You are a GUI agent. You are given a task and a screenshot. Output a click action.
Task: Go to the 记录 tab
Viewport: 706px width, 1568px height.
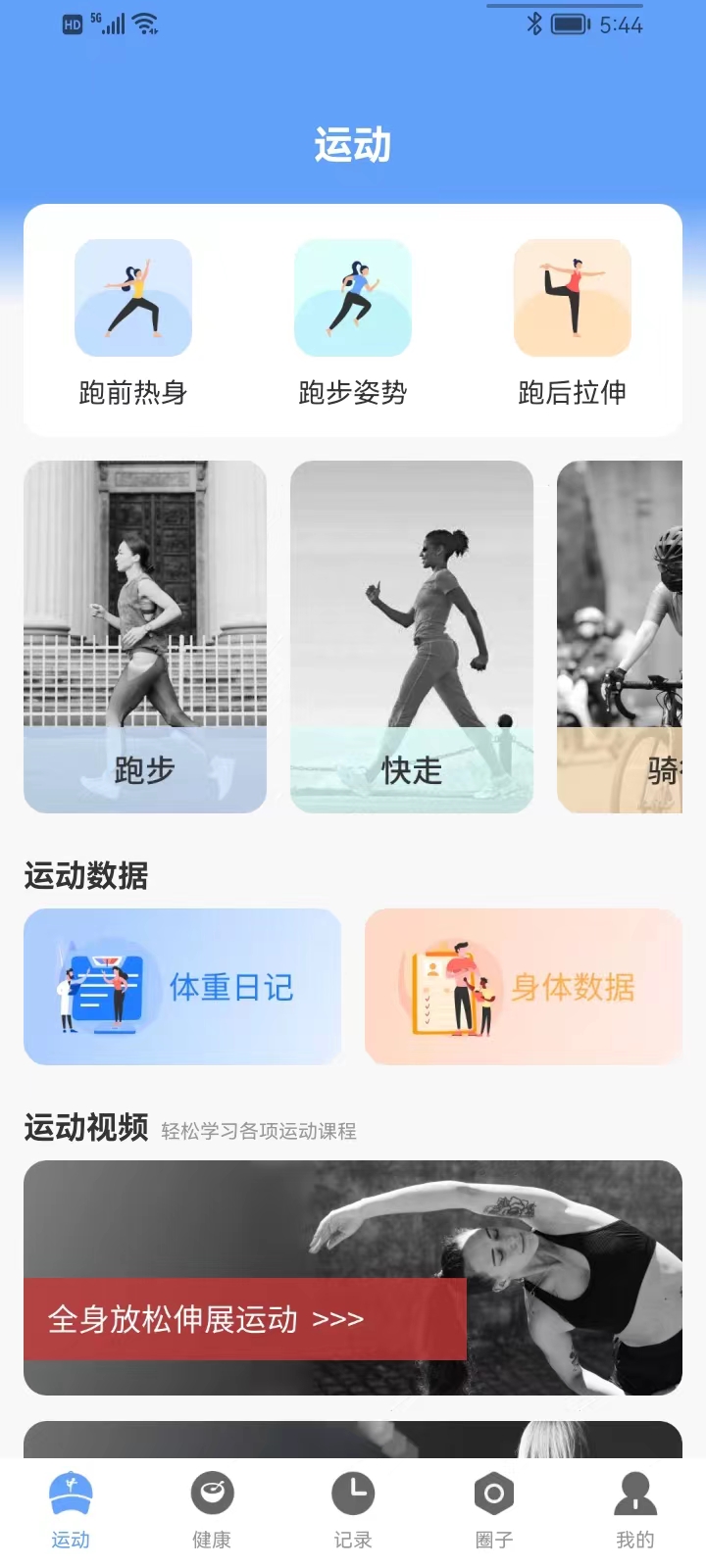[x=353, y=1510]
